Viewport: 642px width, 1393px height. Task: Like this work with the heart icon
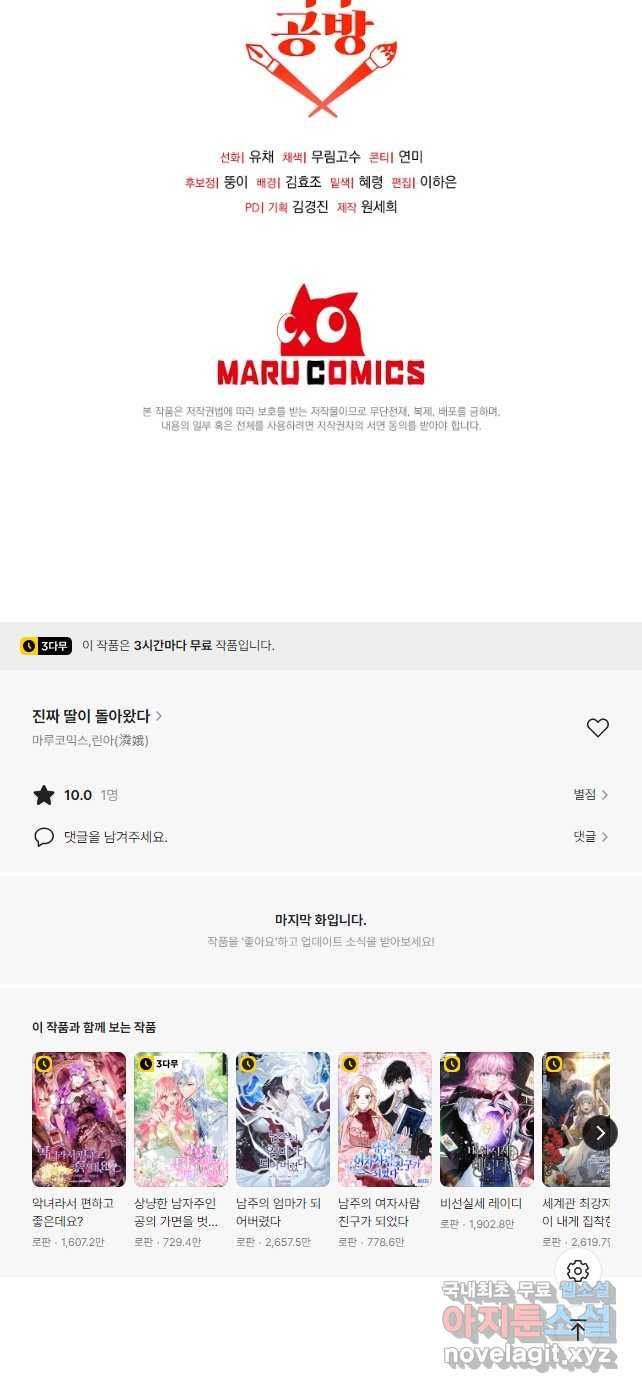[x=597, y=728]
